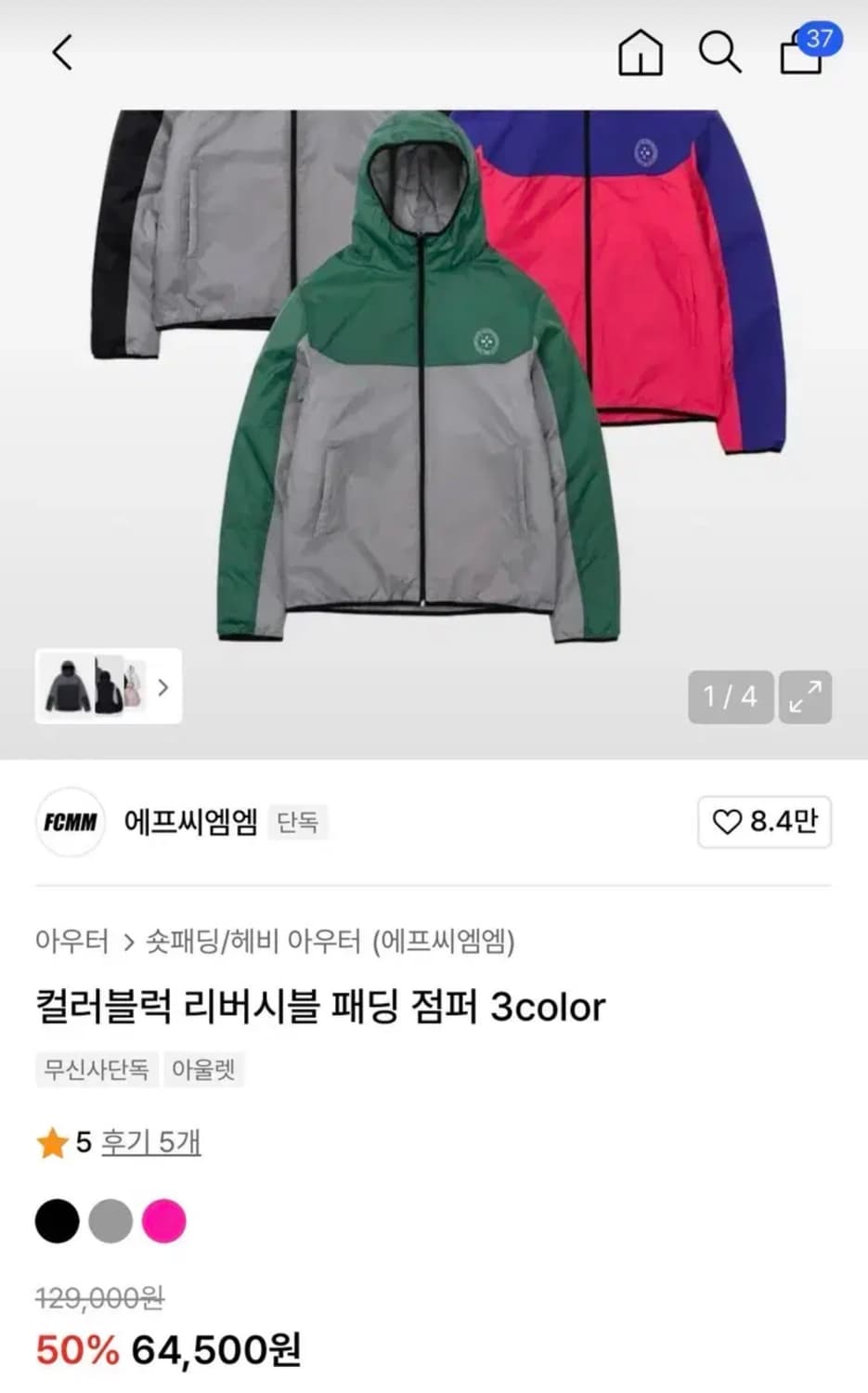Open the 아울렛 tag
The width and height of the screenshot is (868, 1393).
(204, 1070)
